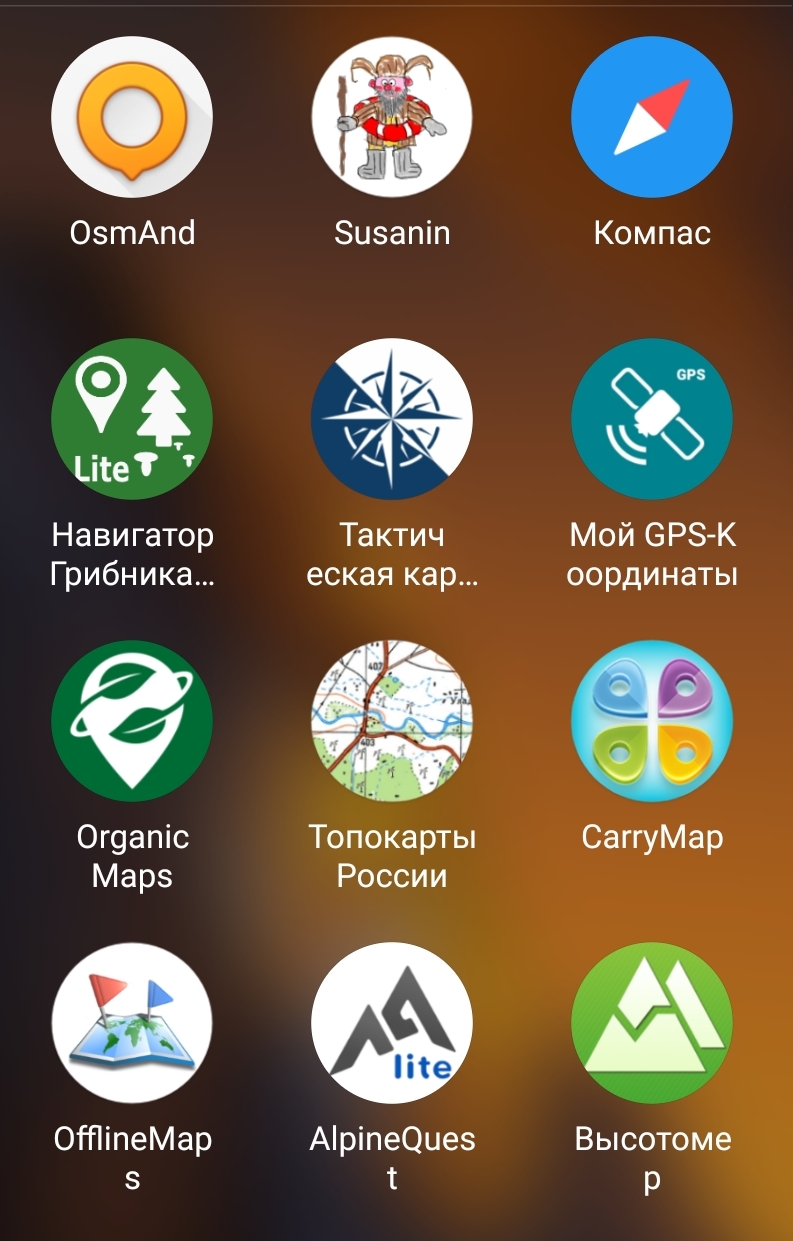Launch Топокарты России app

(392, 721)
